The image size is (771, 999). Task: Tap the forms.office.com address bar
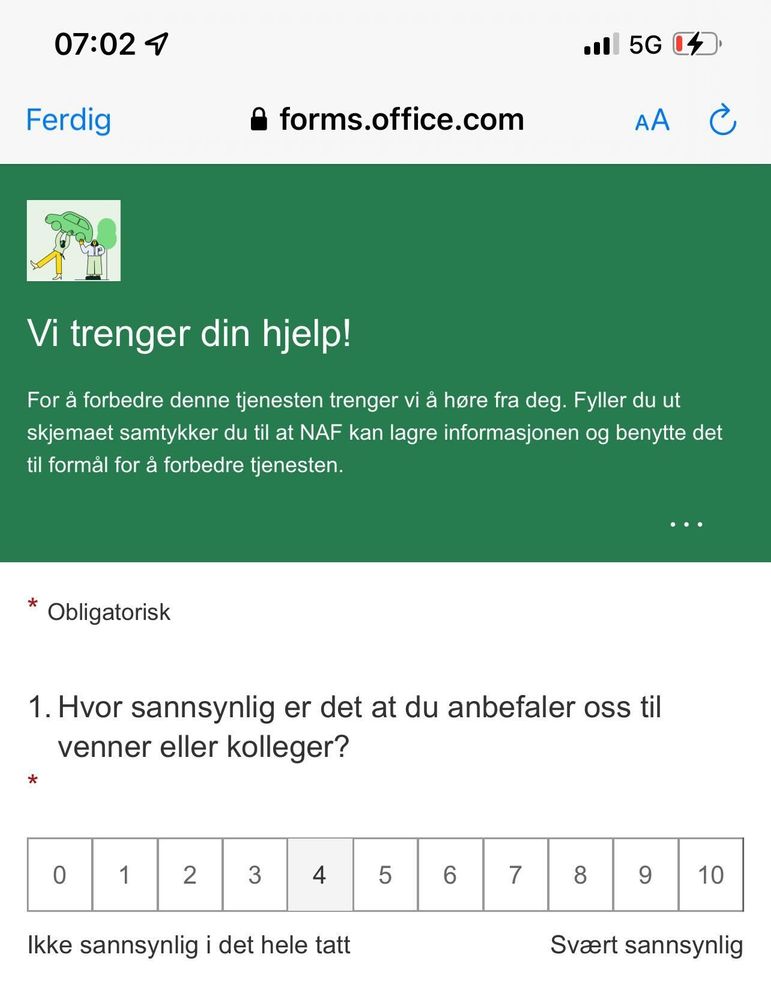(400, 119)
